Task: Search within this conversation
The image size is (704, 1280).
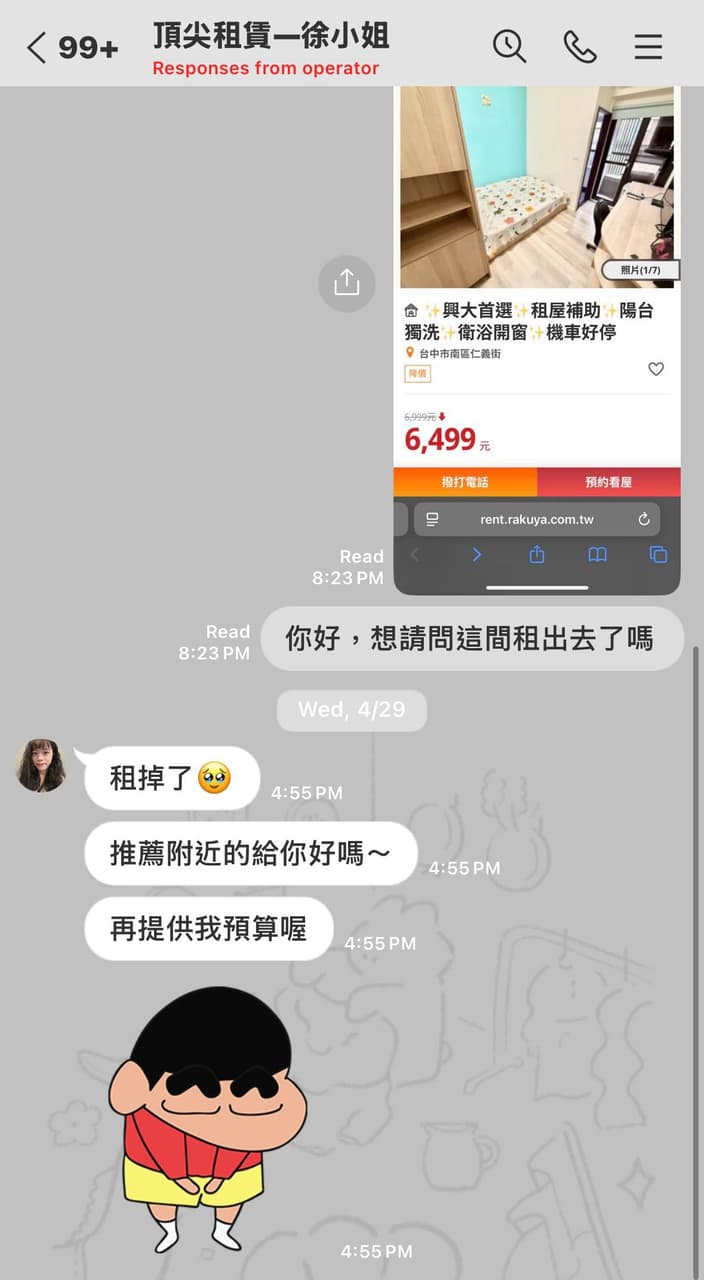Action: [x=509, y=46]
